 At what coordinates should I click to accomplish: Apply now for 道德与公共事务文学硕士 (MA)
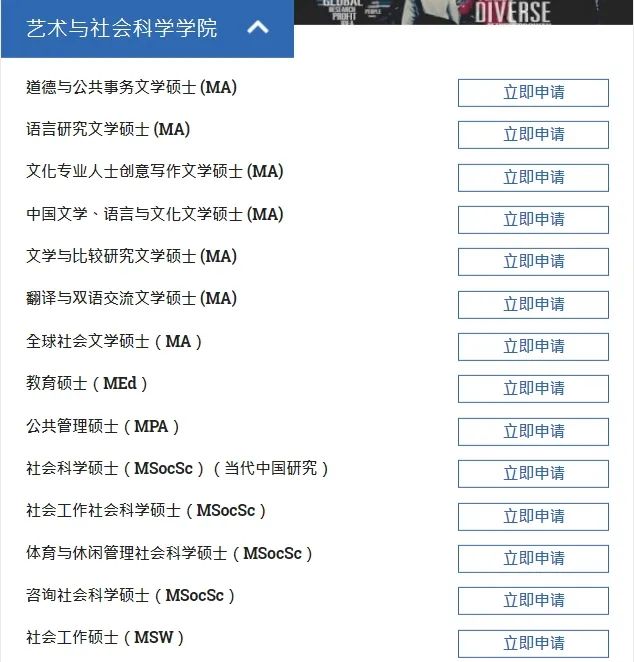(x=533, y=92)
